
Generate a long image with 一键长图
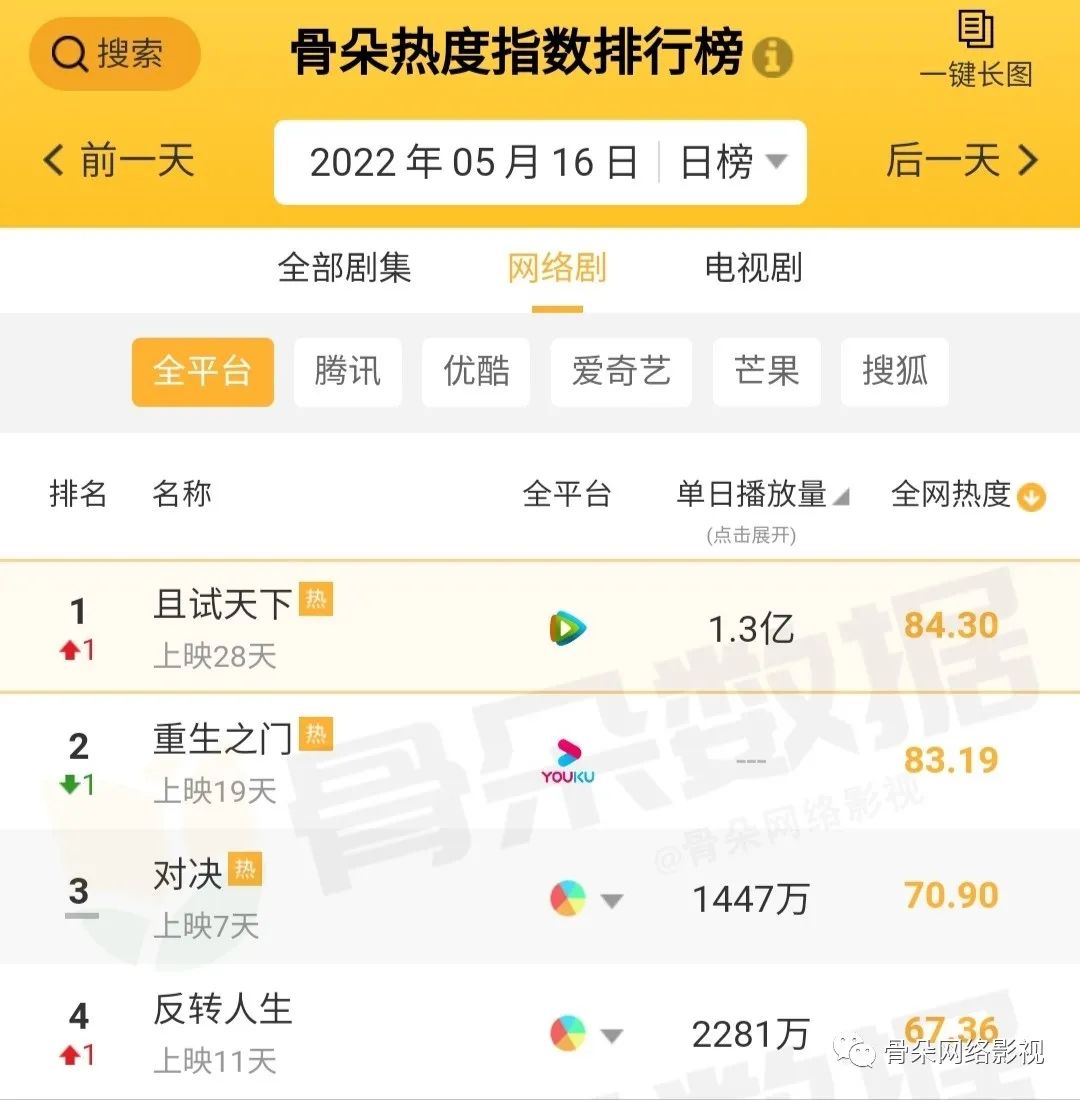tap(975, 50)
